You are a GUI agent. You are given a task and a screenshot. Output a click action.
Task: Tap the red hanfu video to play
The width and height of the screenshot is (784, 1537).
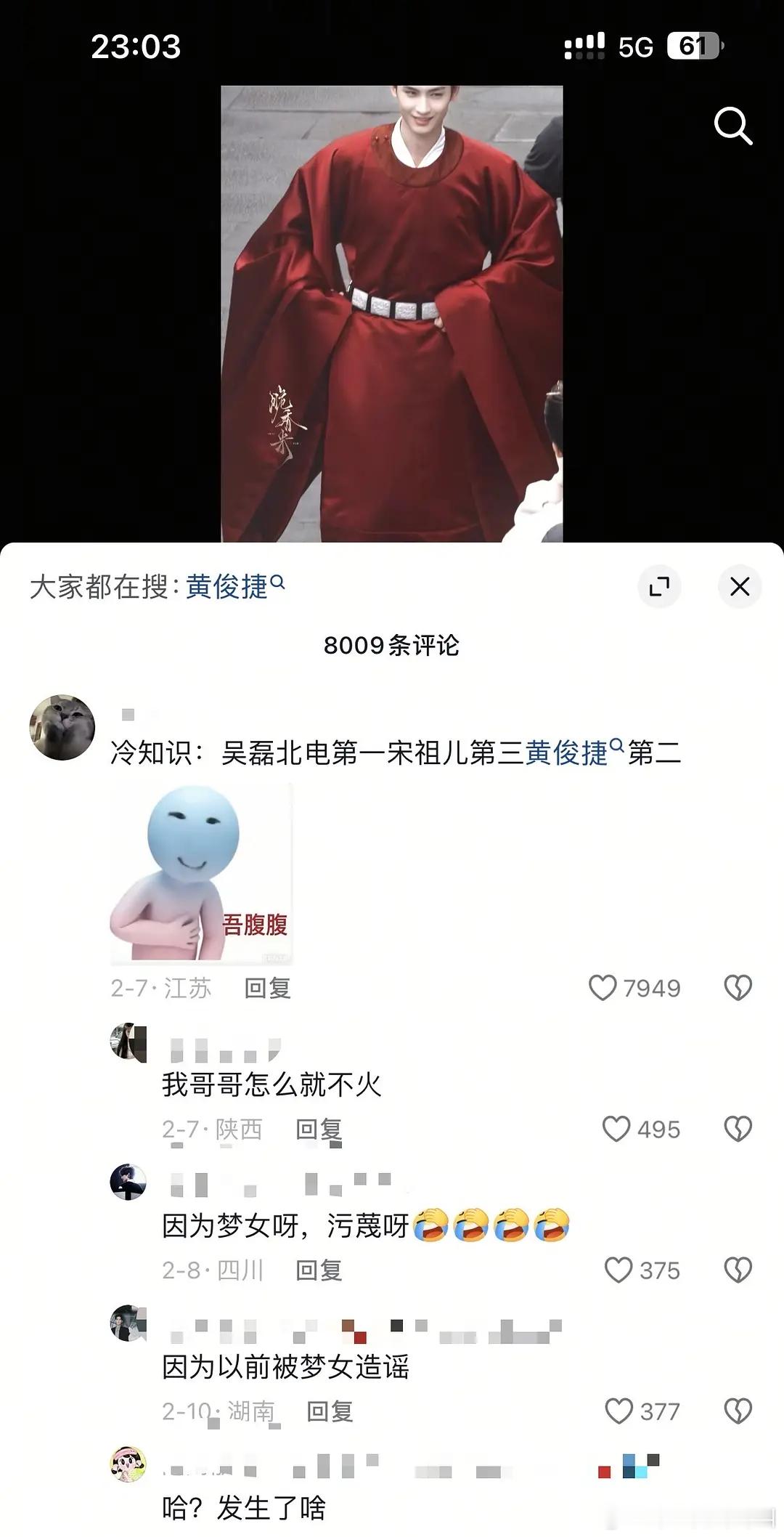click(x=392, y=305)
